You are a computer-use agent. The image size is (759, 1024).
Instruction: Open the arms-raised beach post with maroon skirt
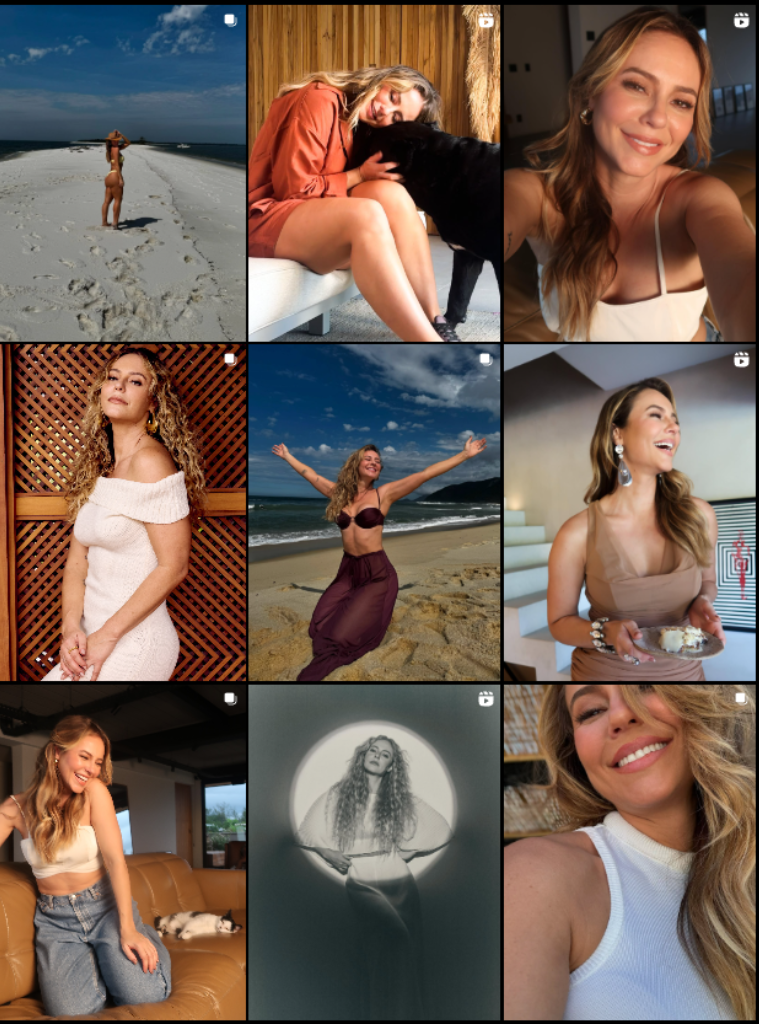(374, 512)
